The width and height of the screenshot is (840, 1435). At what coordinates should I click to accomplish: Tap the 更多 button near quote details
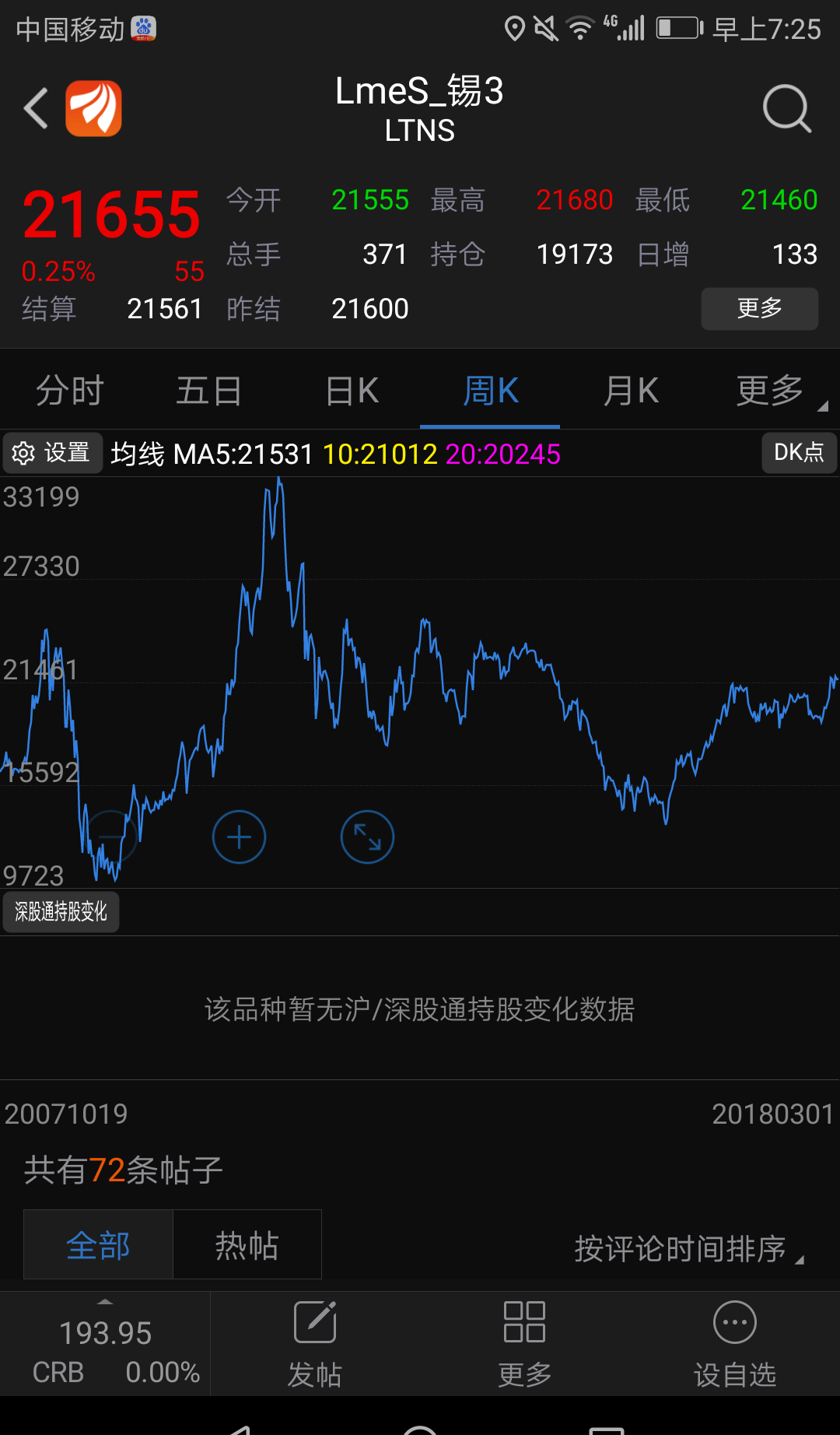(759, 308)
